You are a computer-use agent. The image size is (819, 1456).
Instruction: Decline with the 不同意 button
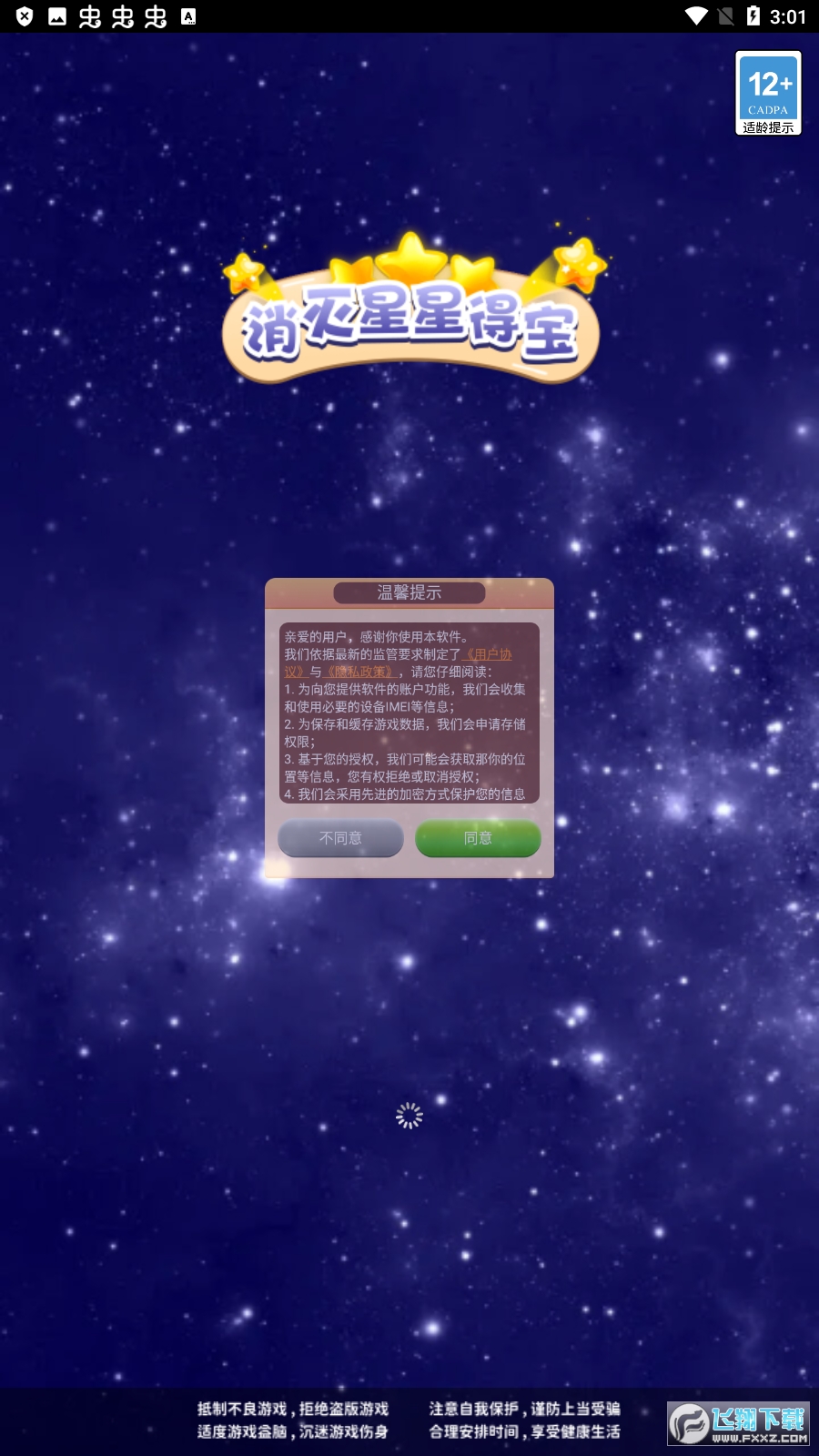pyautogui.click(x=340, y=838)
